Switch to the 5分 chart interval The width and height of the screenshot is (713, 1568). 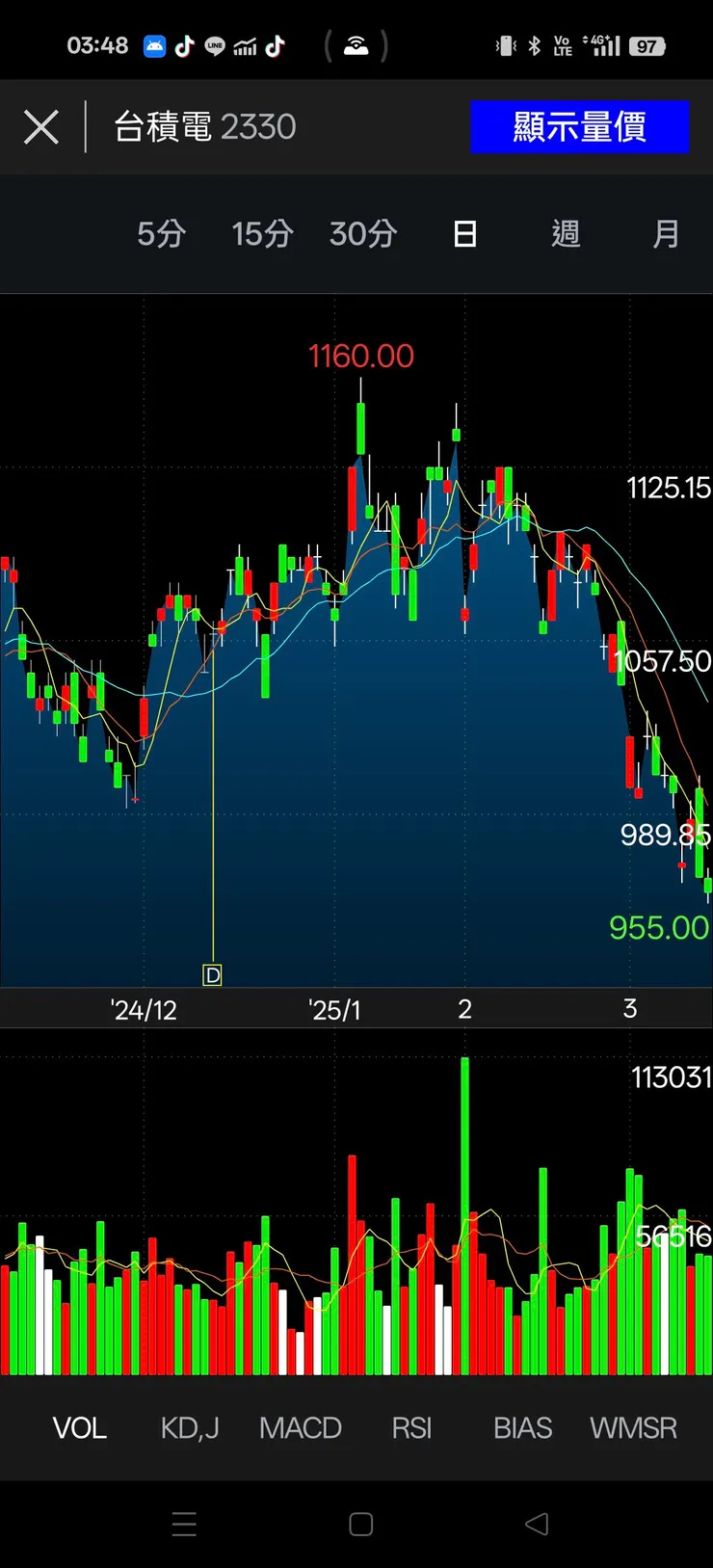(161, 233)
